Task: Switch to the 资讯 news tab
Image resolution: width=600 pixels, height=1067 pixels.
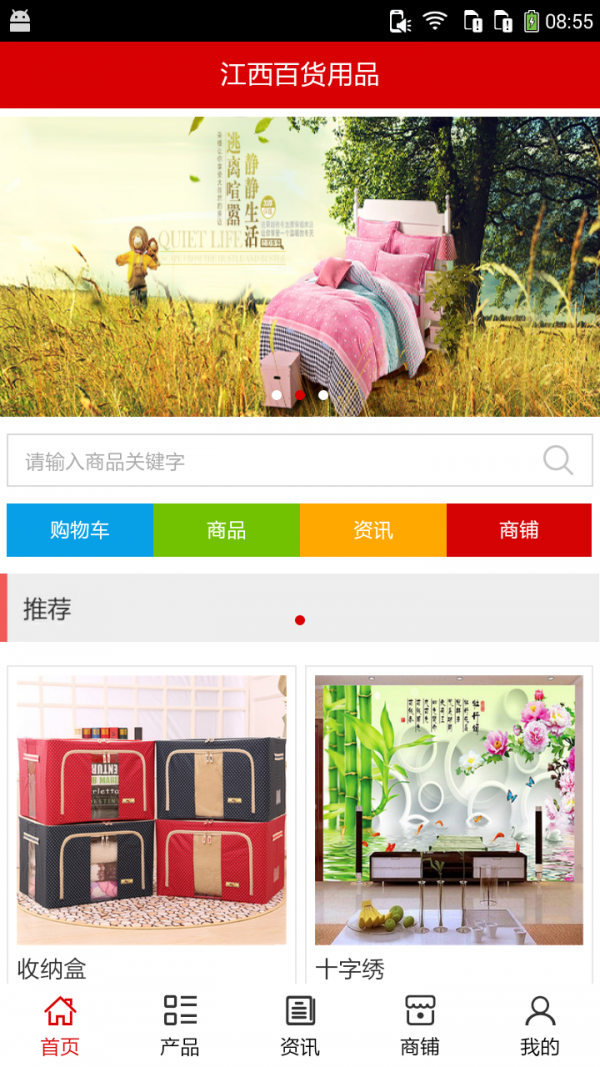Action: (x=300, y=1026)
